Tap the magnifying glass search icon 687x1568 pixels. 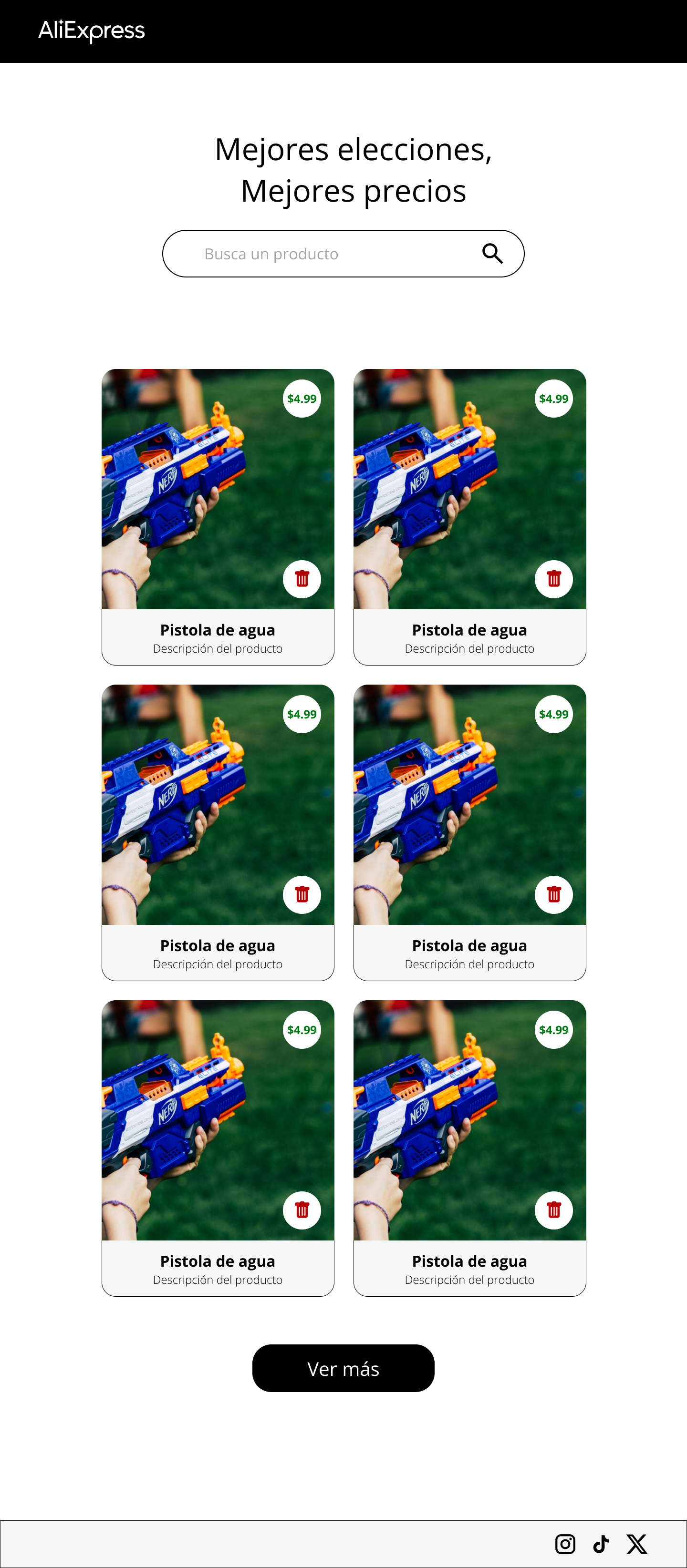click(x=492, y=253)
